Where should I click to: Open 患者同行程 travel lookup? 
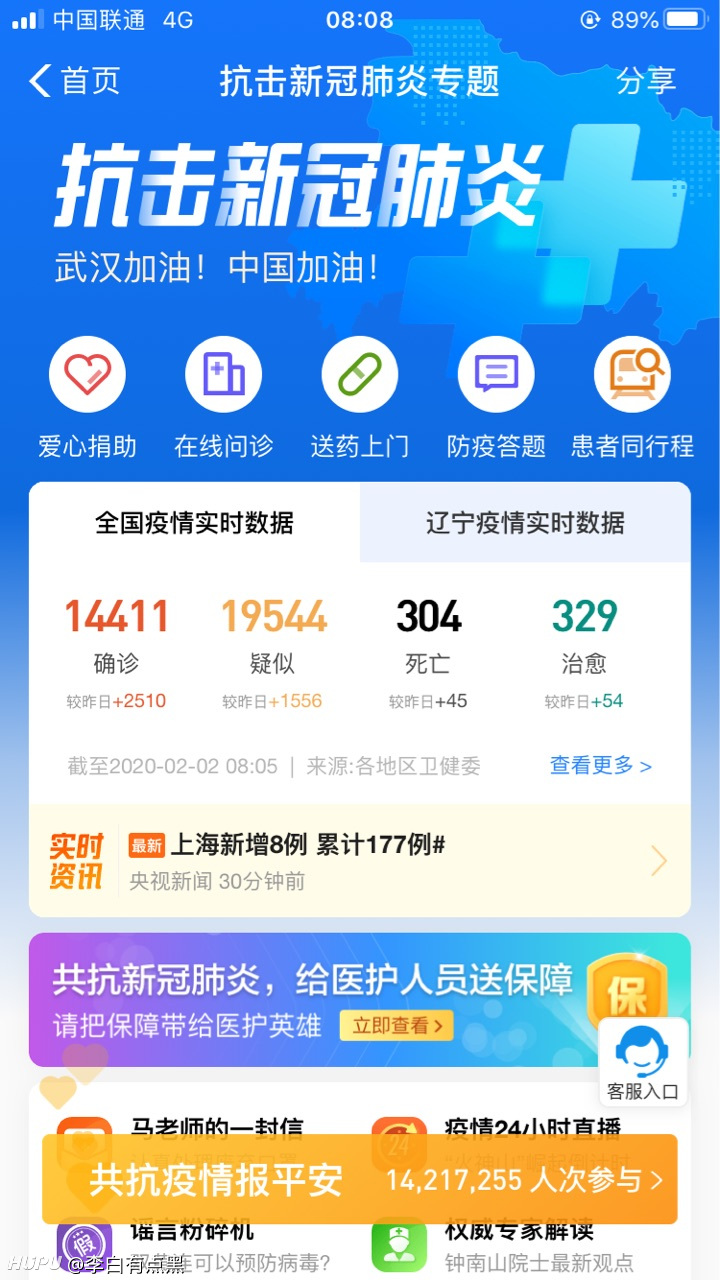point(632,399)
